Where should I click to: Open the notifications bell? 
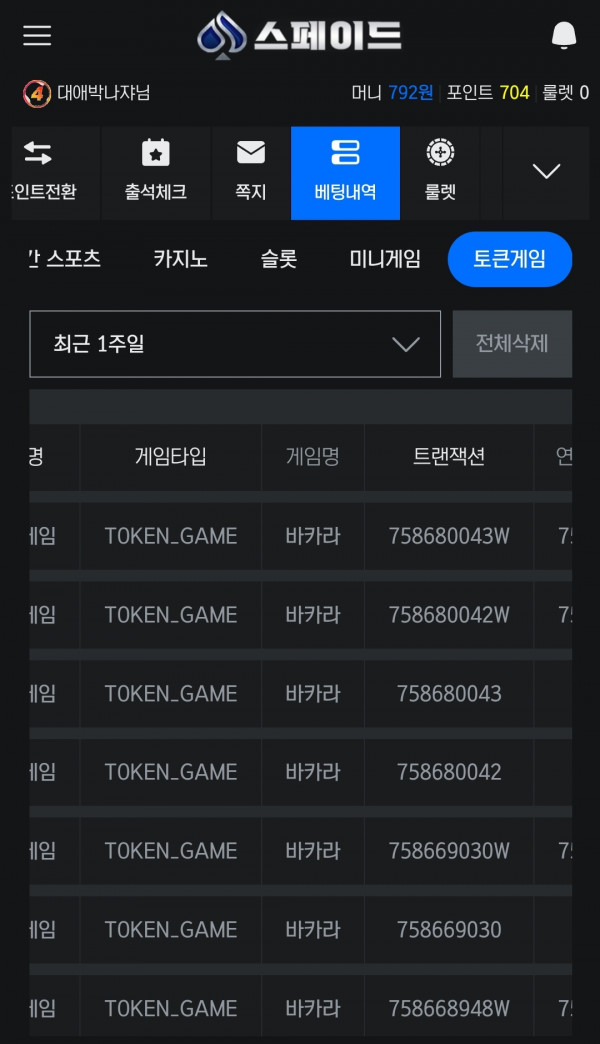click(x=564, y=35)
